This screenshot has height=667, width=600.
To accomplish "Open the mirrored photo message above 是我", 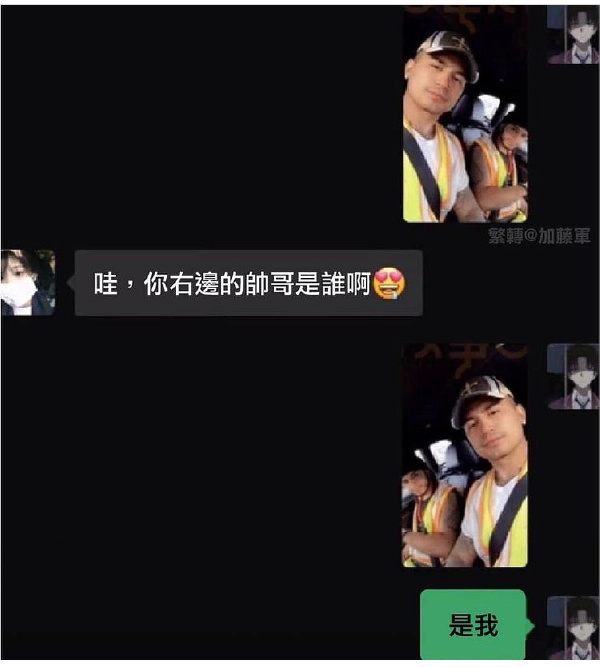I will point(465,455).
